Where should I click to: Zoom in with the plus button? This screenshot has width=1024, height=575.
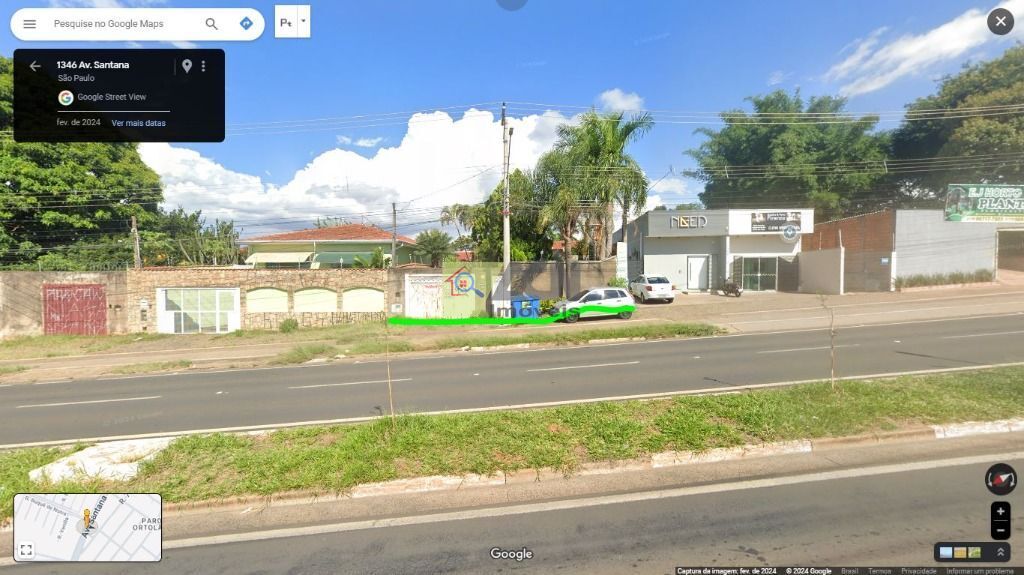[x=1000, y=511]
